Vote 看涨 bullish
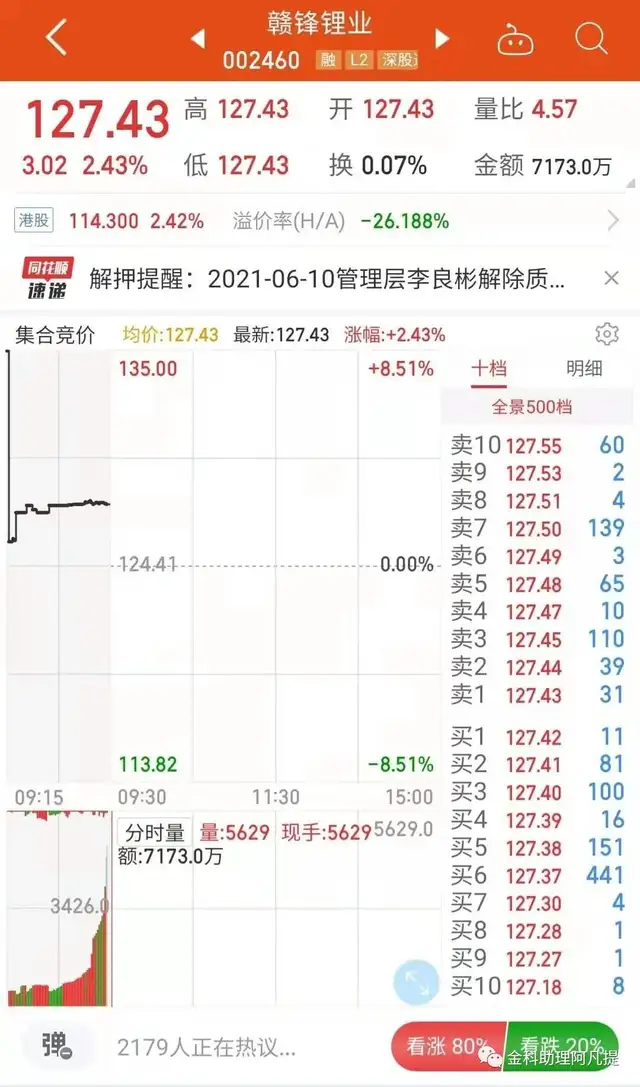The width and height of the screenshot is (640, 1087). (x=447, y=1047)
